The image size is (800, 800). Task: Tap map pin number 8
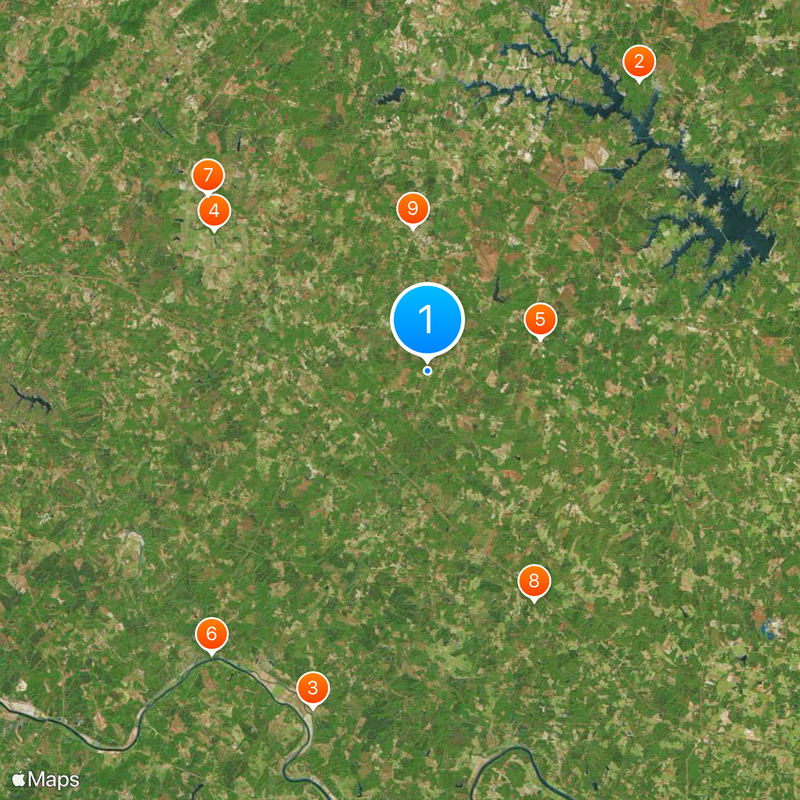[x=534, y=582]
